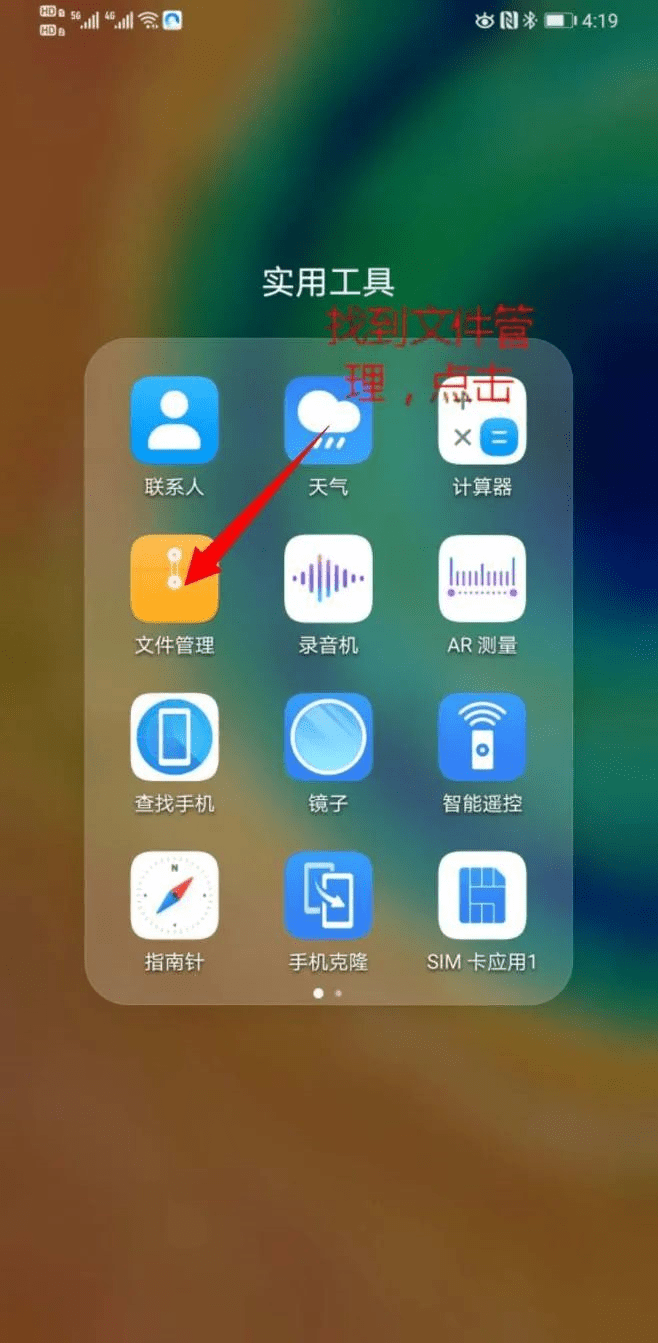Screen dimensions: 658x1343
Task: Start the 录音机 recorder app
Action: pyautogui.click(x=328, y=579)
